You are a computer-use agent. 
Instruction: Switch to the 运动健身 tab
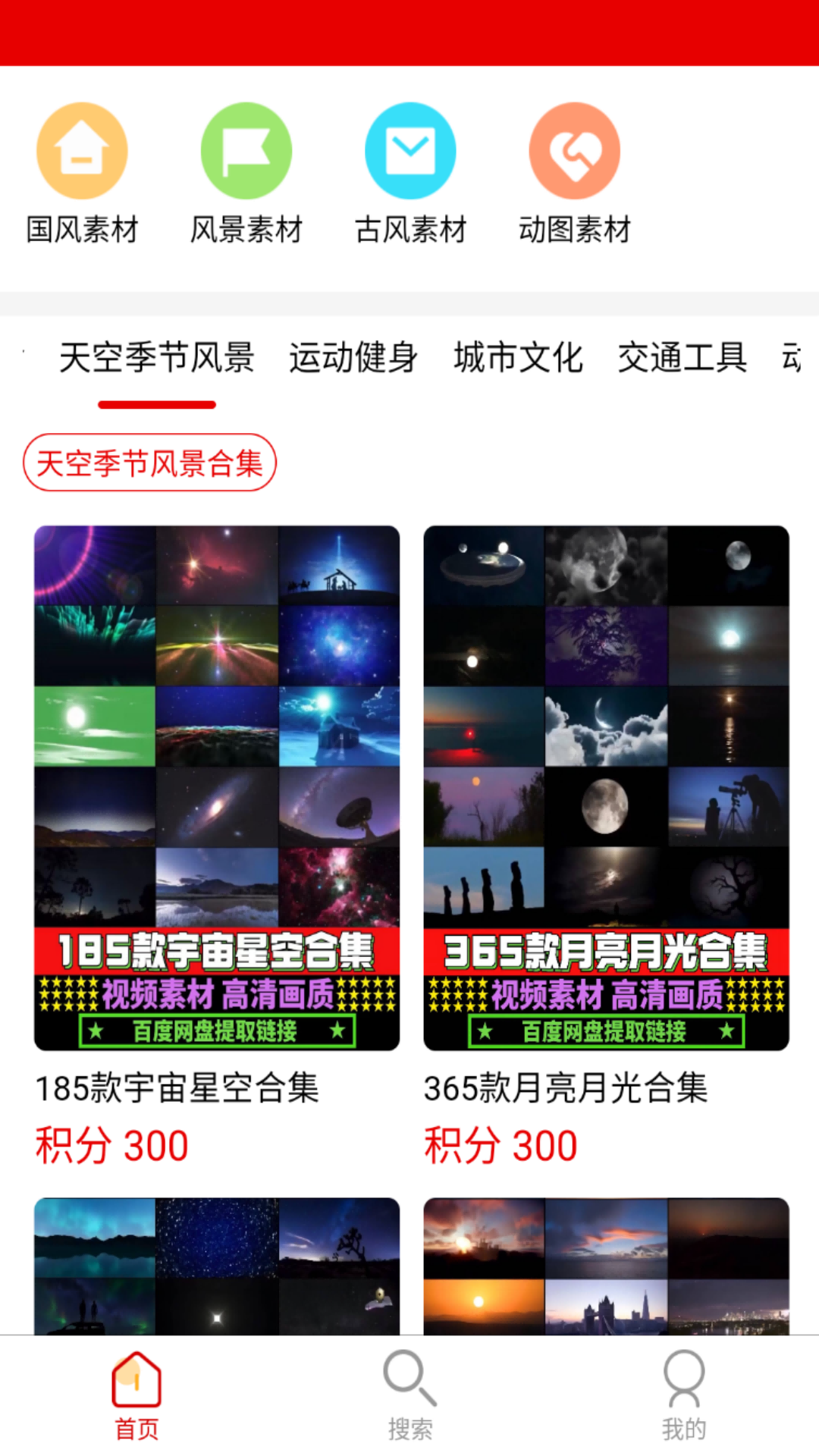coord(353,358)
